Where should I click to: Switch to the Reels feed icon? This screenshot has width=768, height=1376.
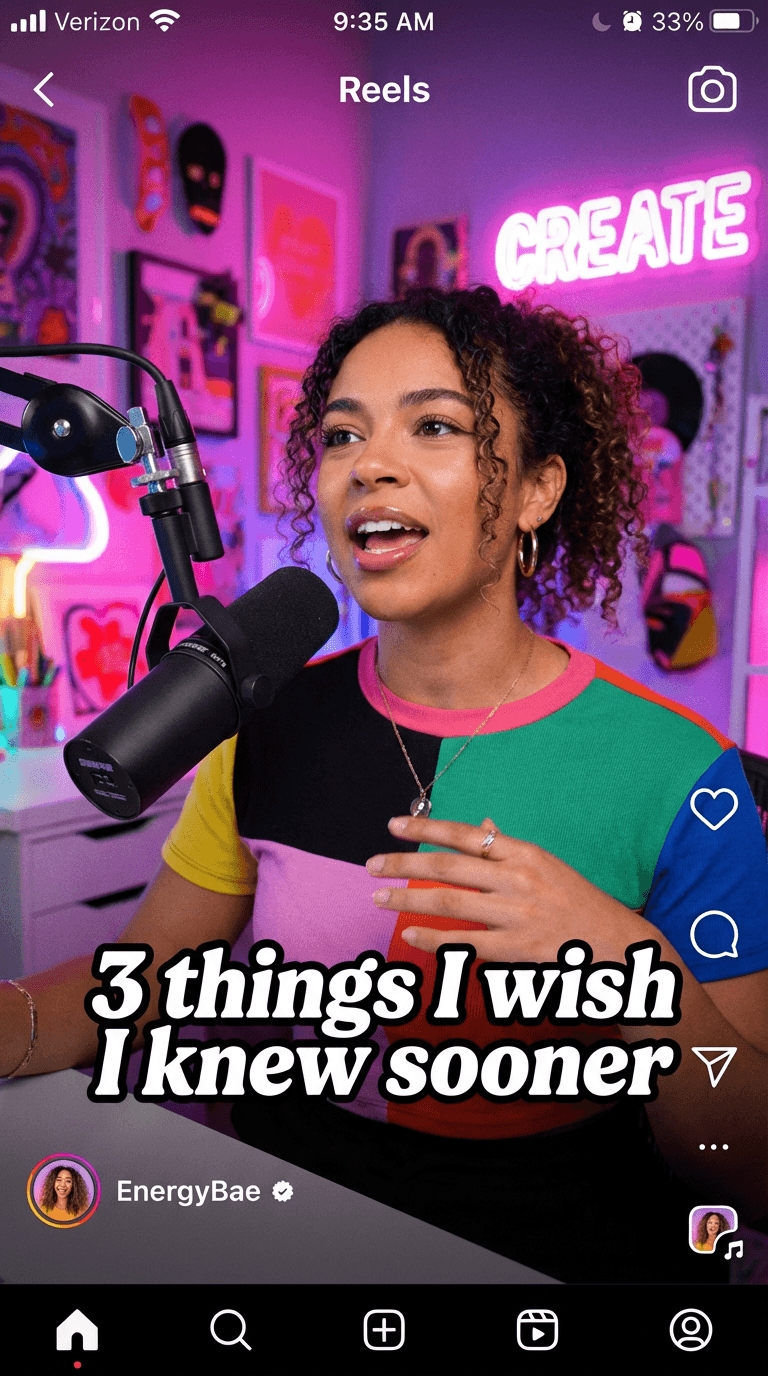(536, 1330)
